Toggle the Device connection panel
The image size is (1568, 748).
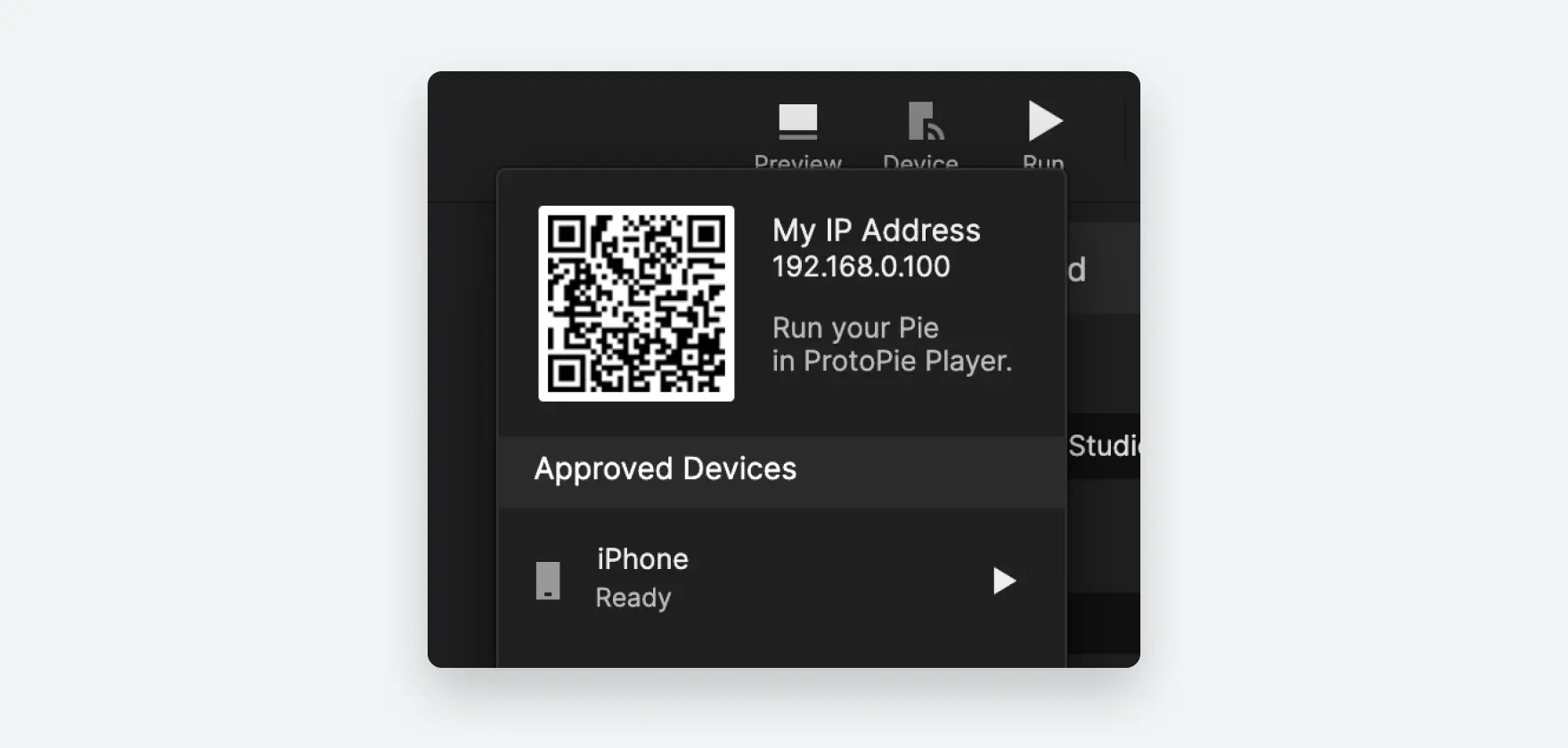[x=922, y=125]
